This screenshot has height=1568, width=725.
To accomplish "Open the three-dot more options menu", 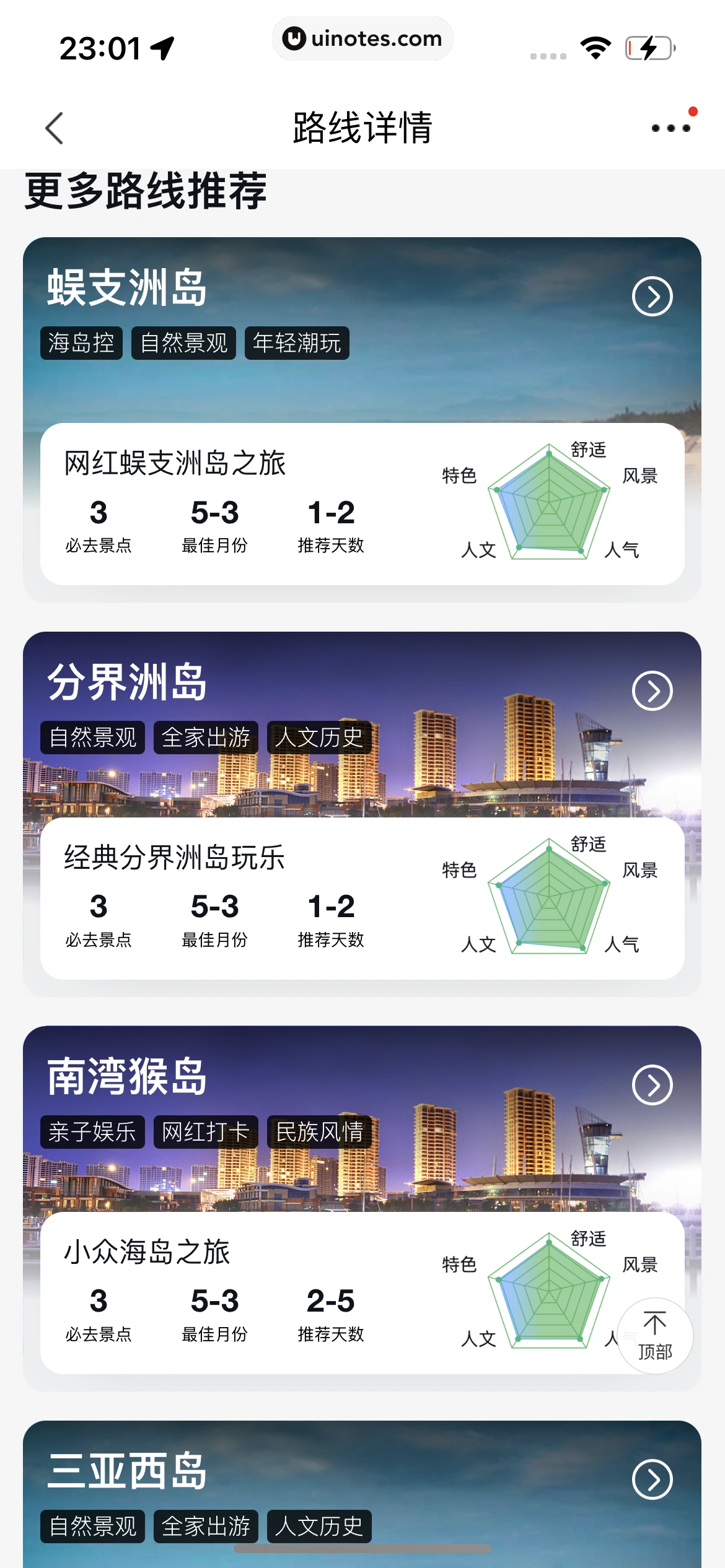I will coord(670,128).
